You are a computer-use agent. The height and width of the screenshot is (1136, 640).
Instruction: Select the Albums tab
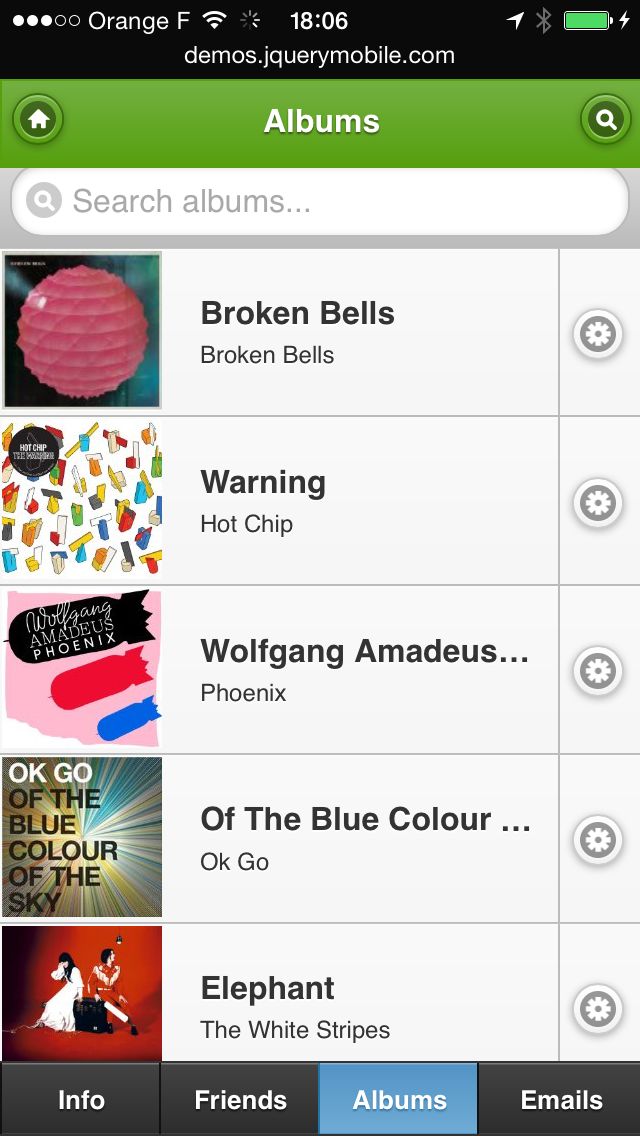point(399,1100)
